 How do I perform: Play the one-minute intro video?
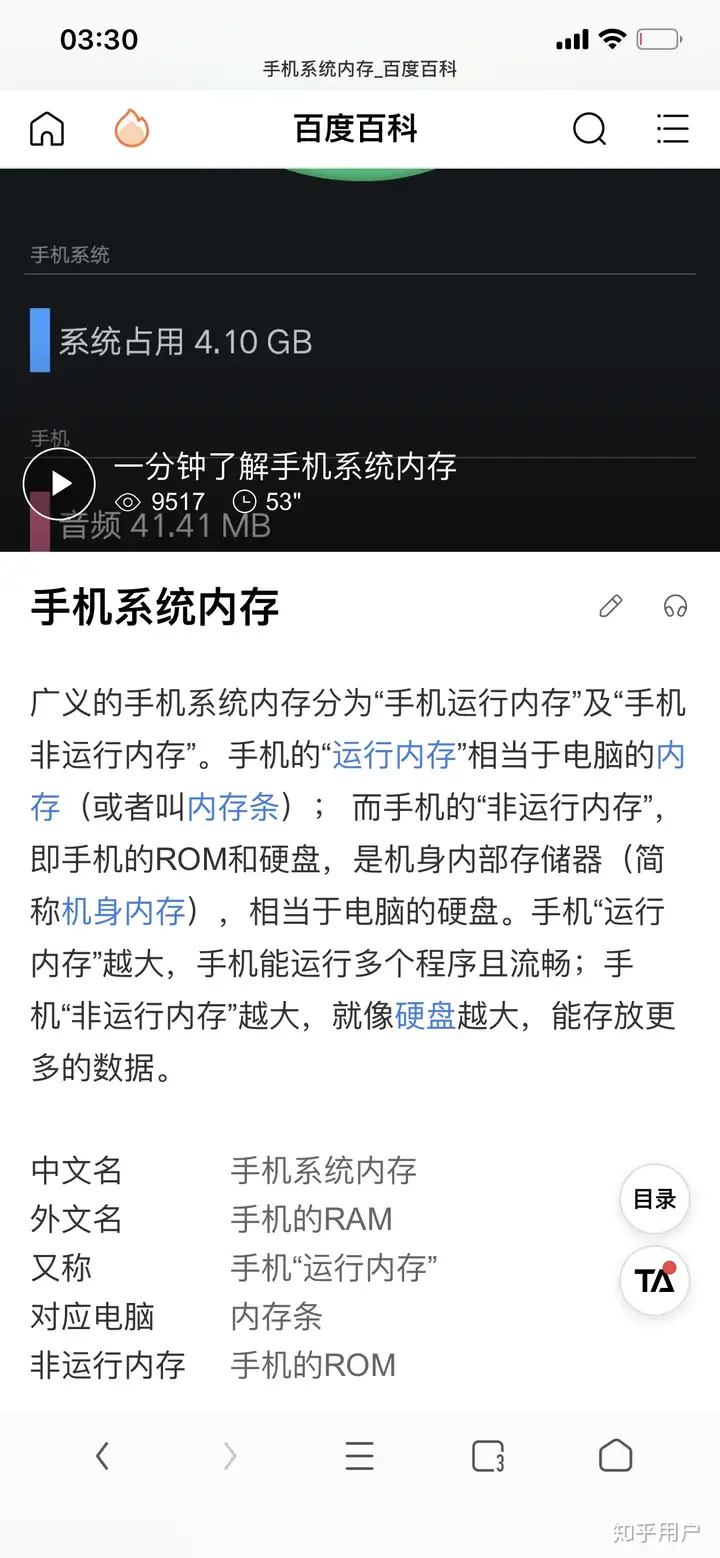pyautogui.click(x=60, y=484)
